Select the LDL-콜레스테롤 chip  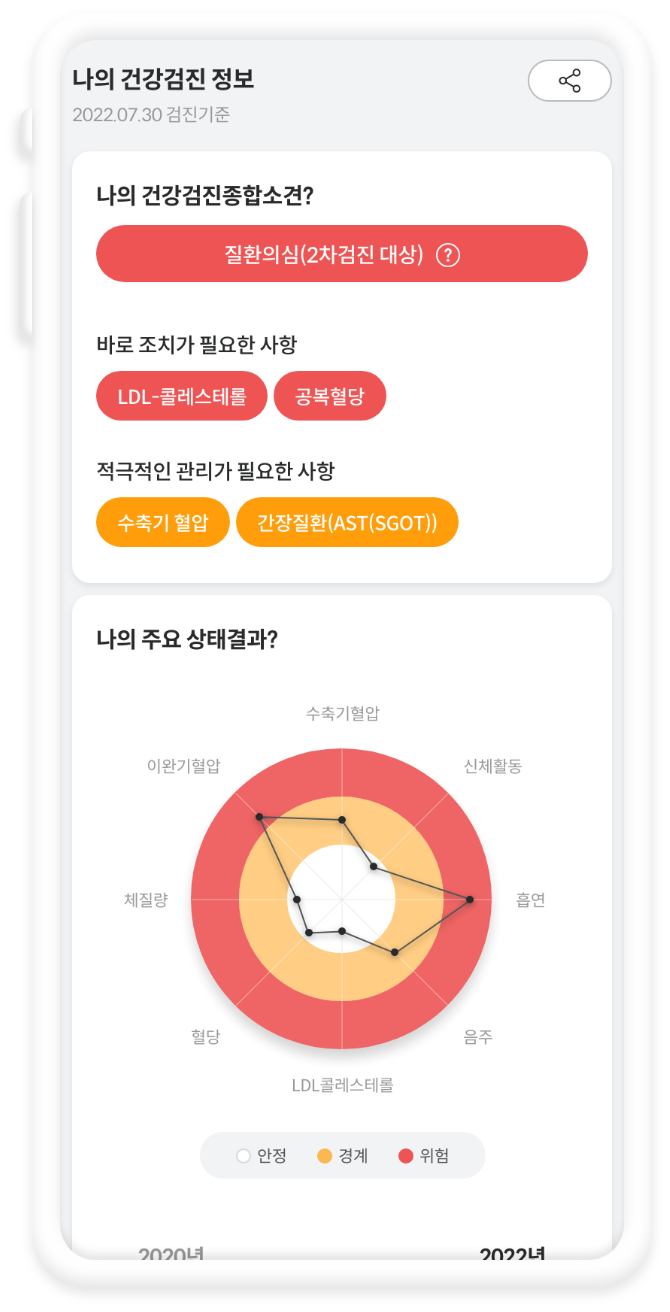click(182, 397)
